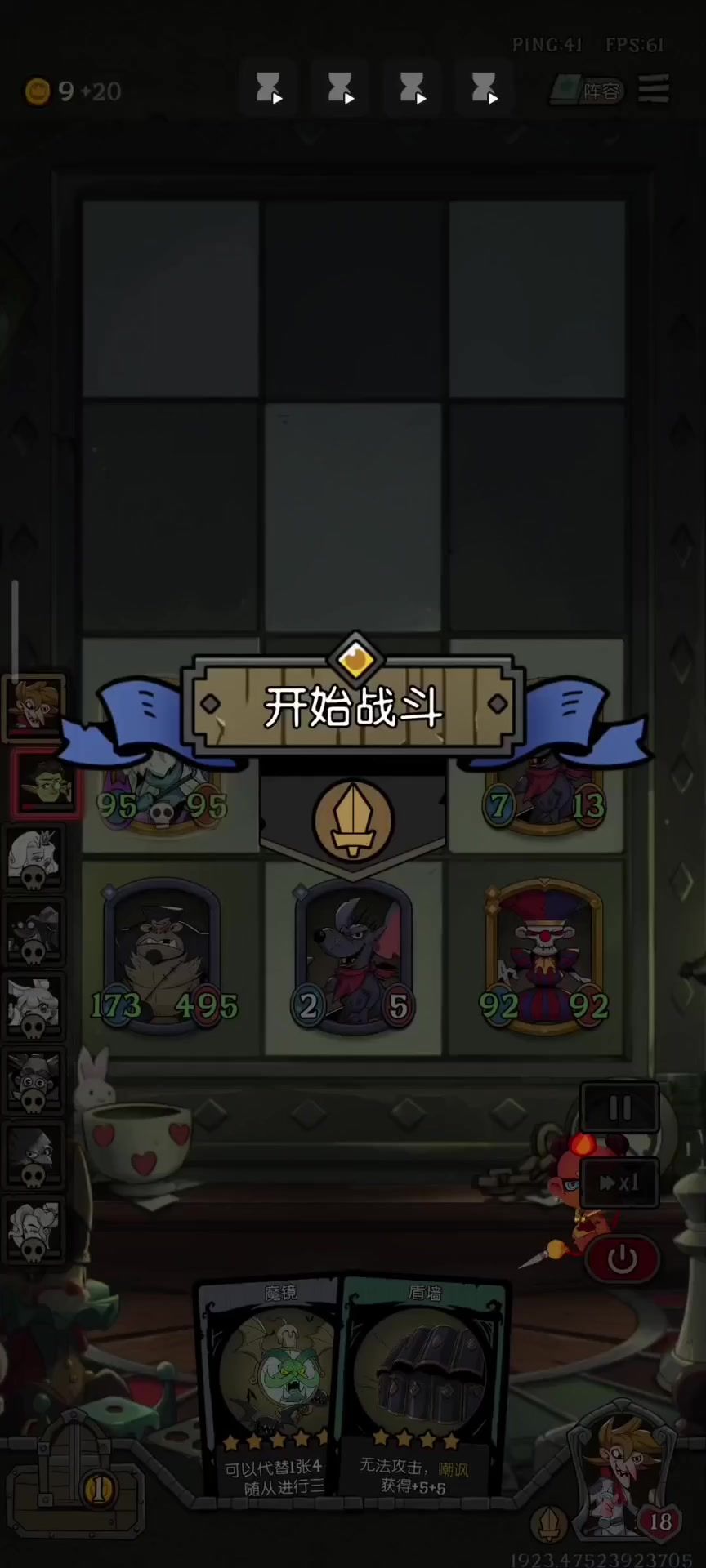Open the hamburger menu
Screen dimensions: 706x1568
(653, 89)
